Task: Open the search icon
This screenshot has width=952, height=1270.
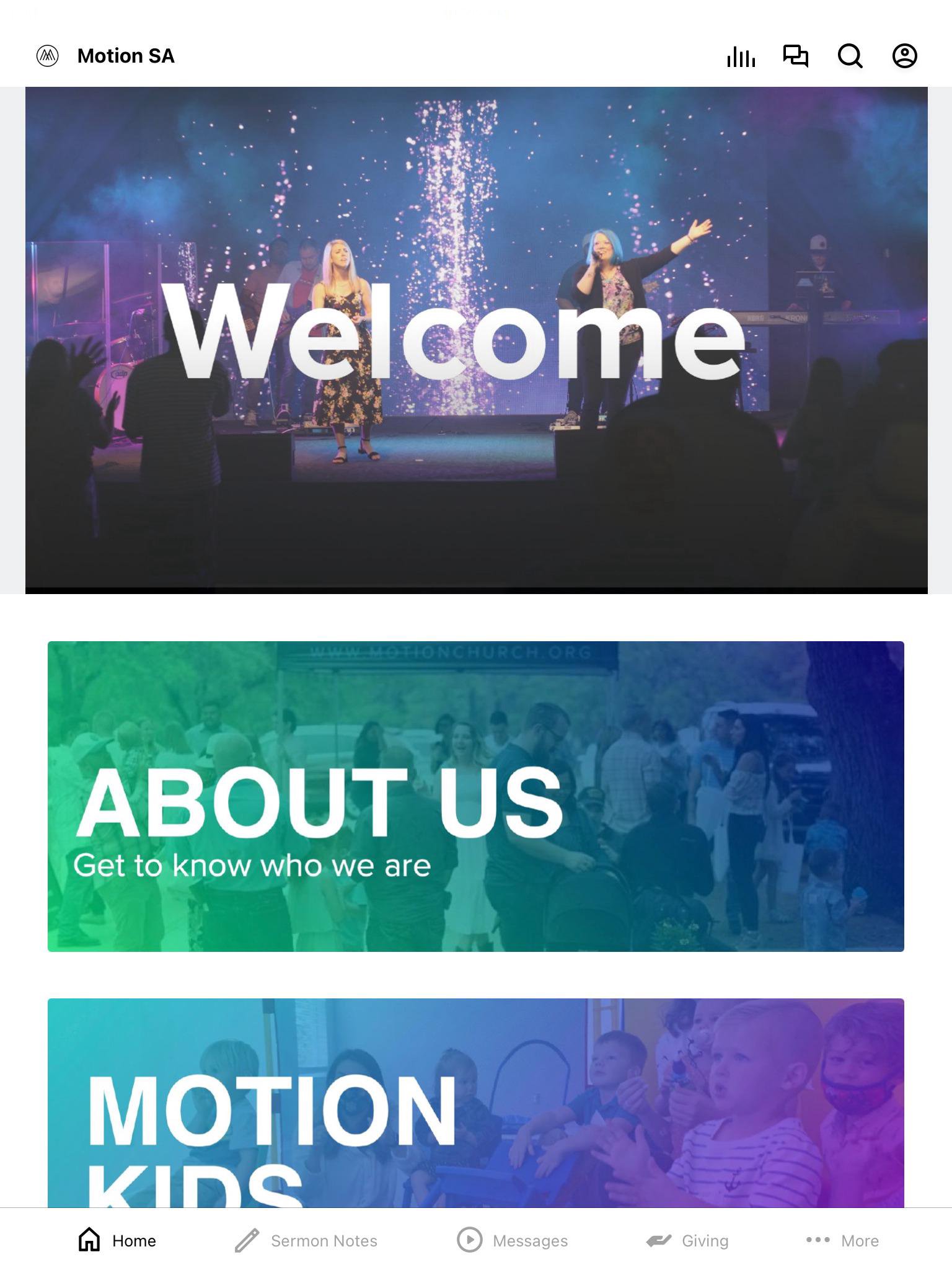Action: 850,56
